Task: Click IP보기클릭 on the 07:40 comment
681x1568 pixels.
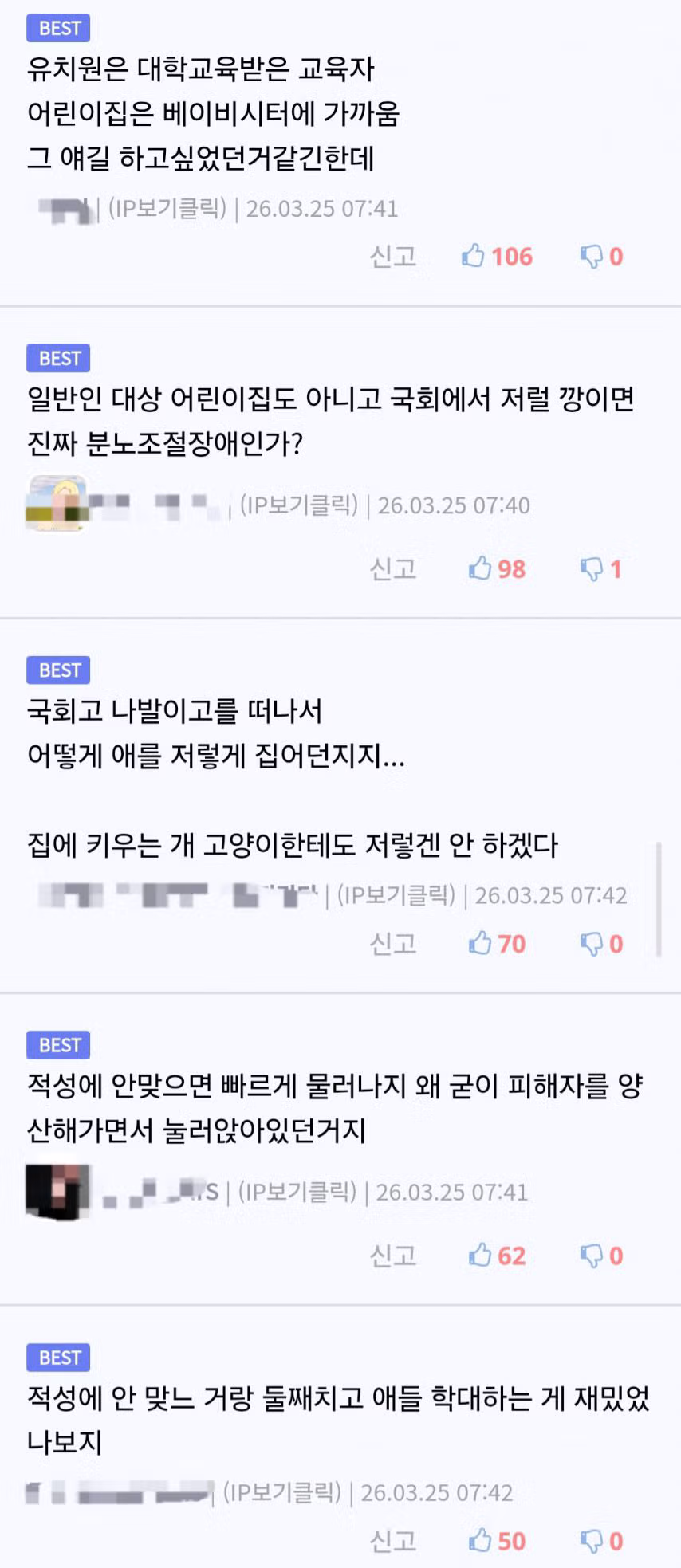Action: (299, 505)
